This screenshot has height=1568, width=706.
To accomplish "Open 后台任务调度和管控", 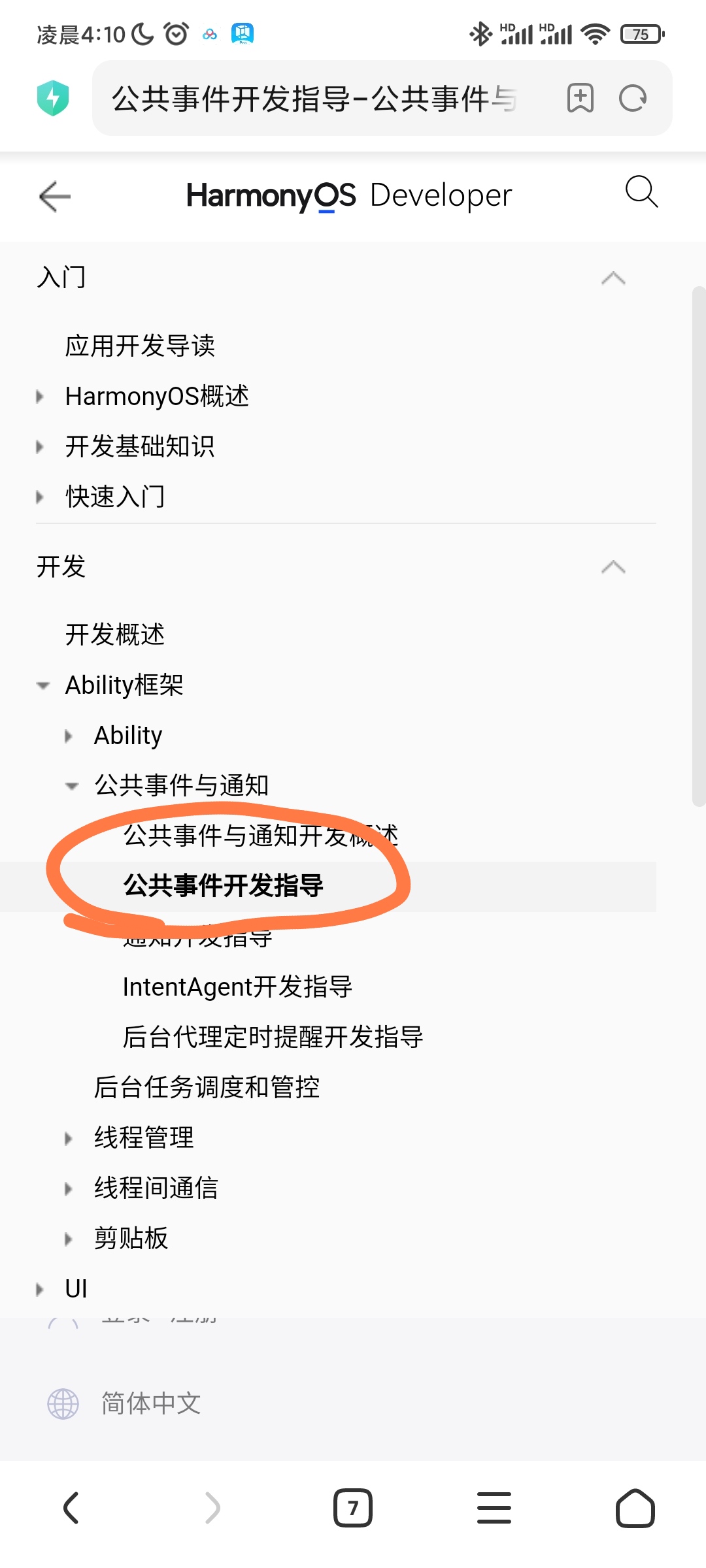I will [x=207, y=1087].
